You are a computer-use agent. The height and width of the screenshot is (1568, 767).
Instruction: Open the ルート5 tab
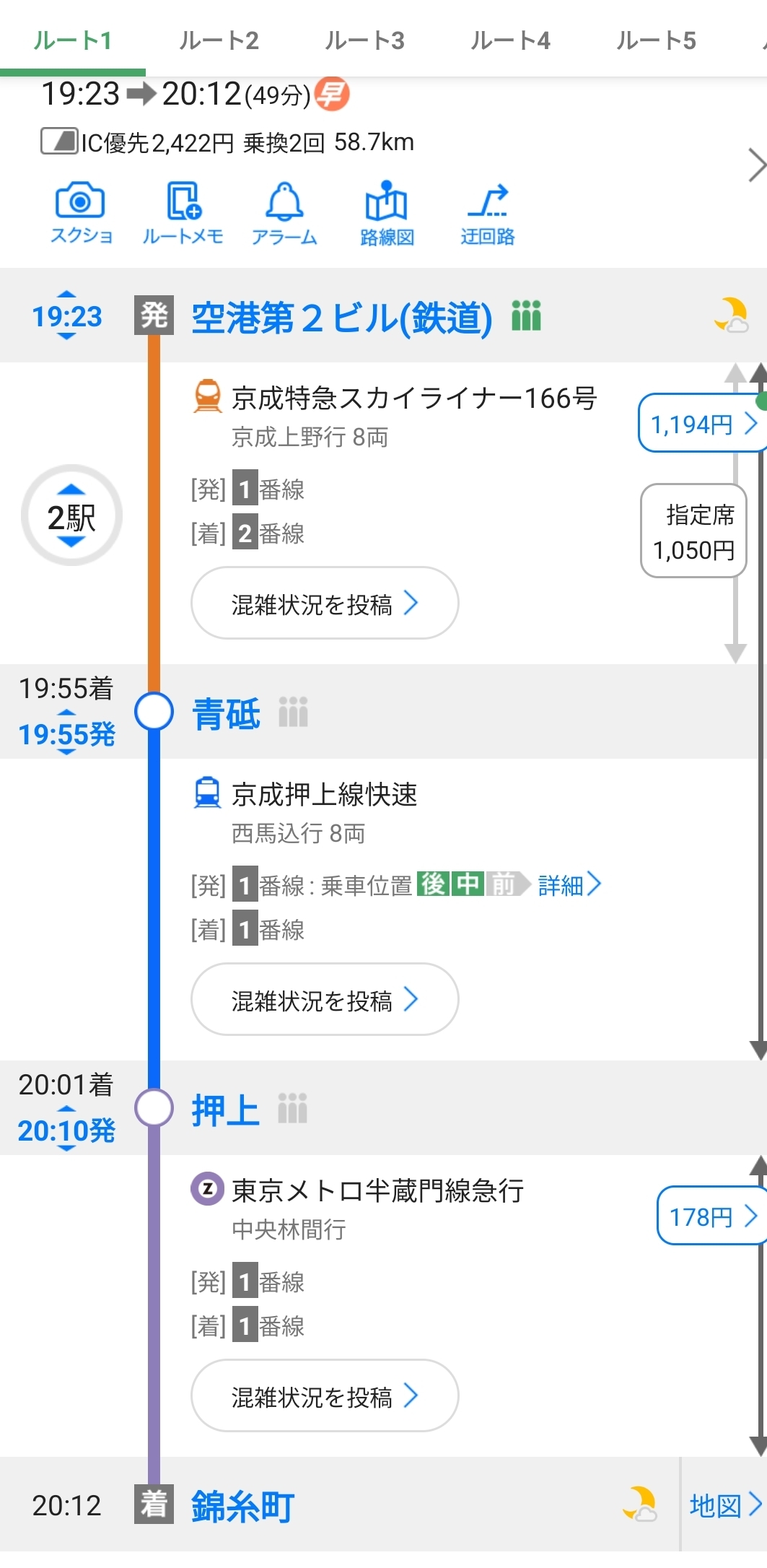tap(656, 40)
